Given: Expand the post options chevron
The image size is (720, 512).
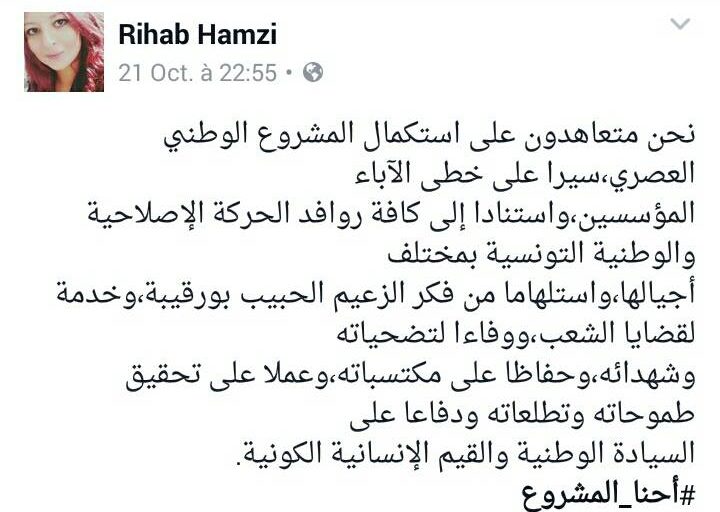Looking at the screenshot, I should pos(680,23).
